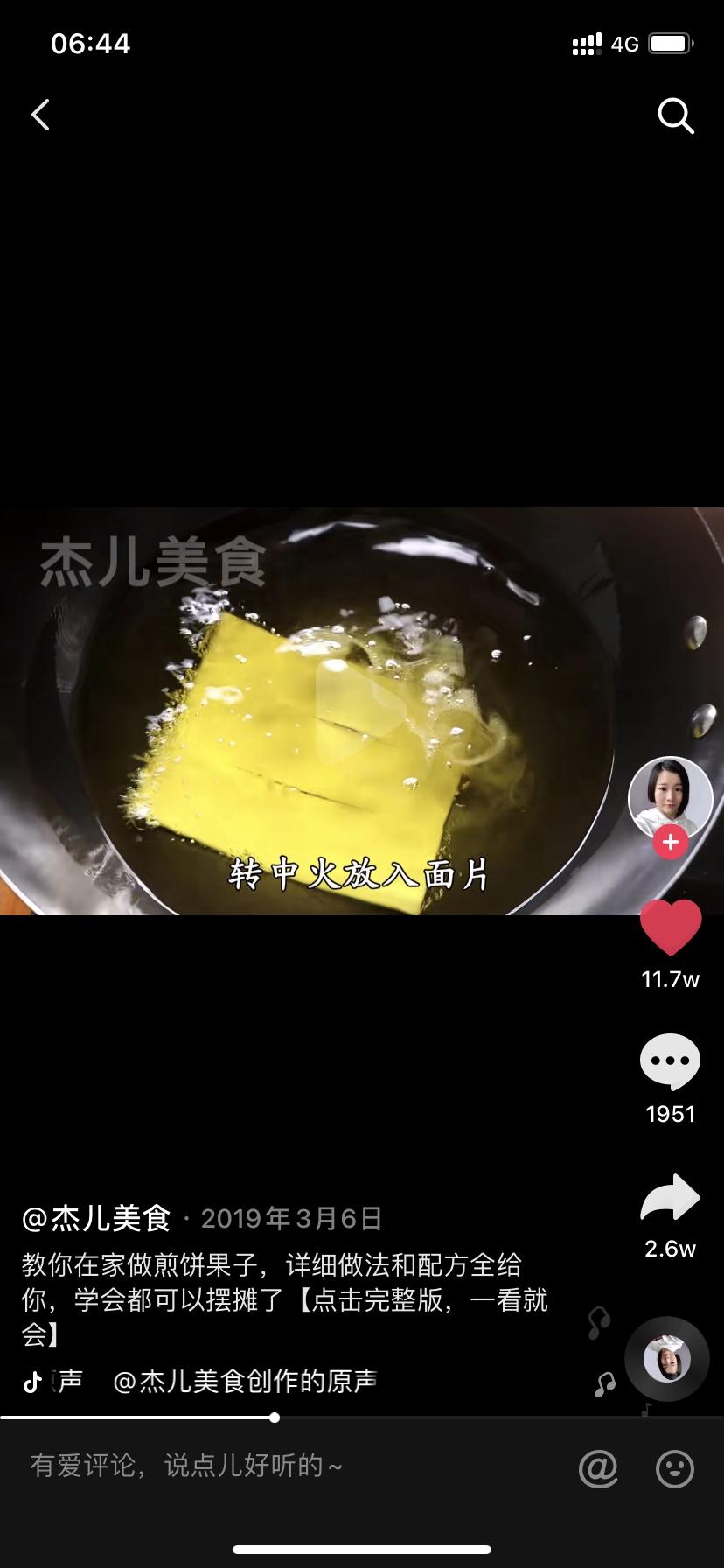Screen dimensions: 724x1568
Task: Open search with the magnifier icon
Action: coord(675,115)
